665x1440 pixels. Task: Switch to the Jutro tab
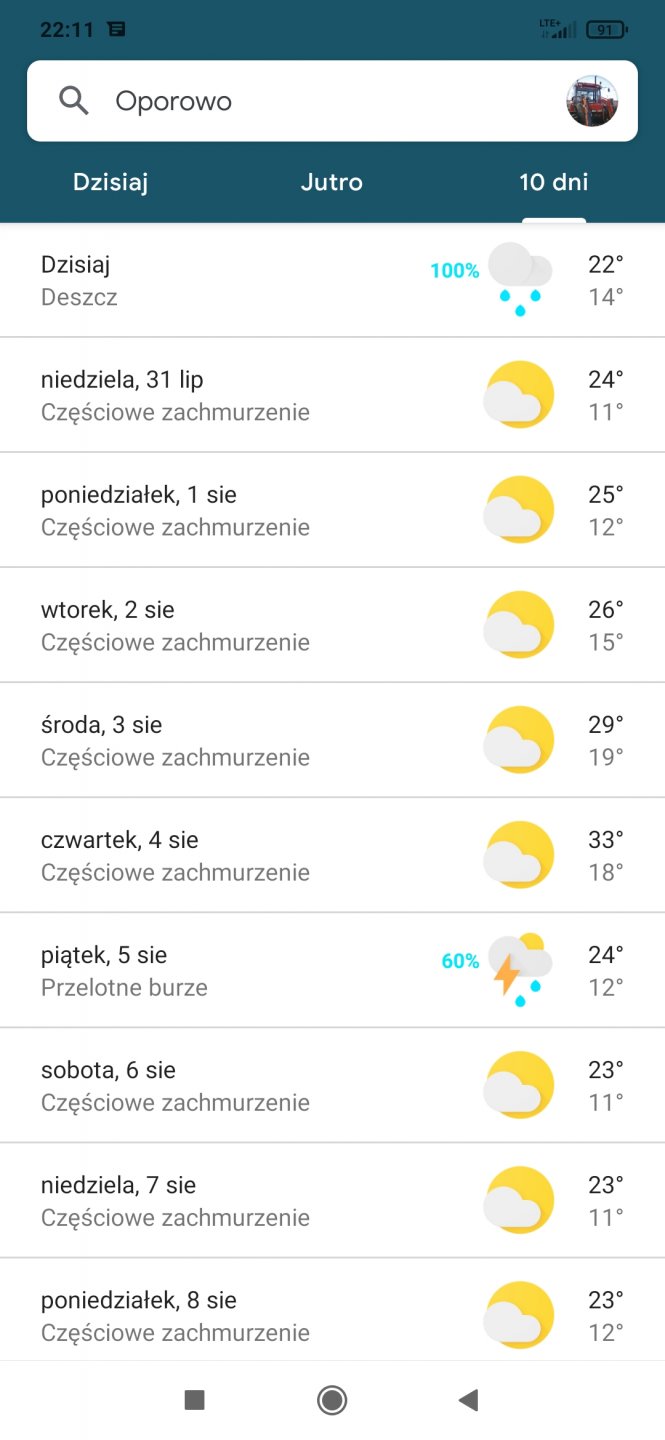[x=332, y=182]
